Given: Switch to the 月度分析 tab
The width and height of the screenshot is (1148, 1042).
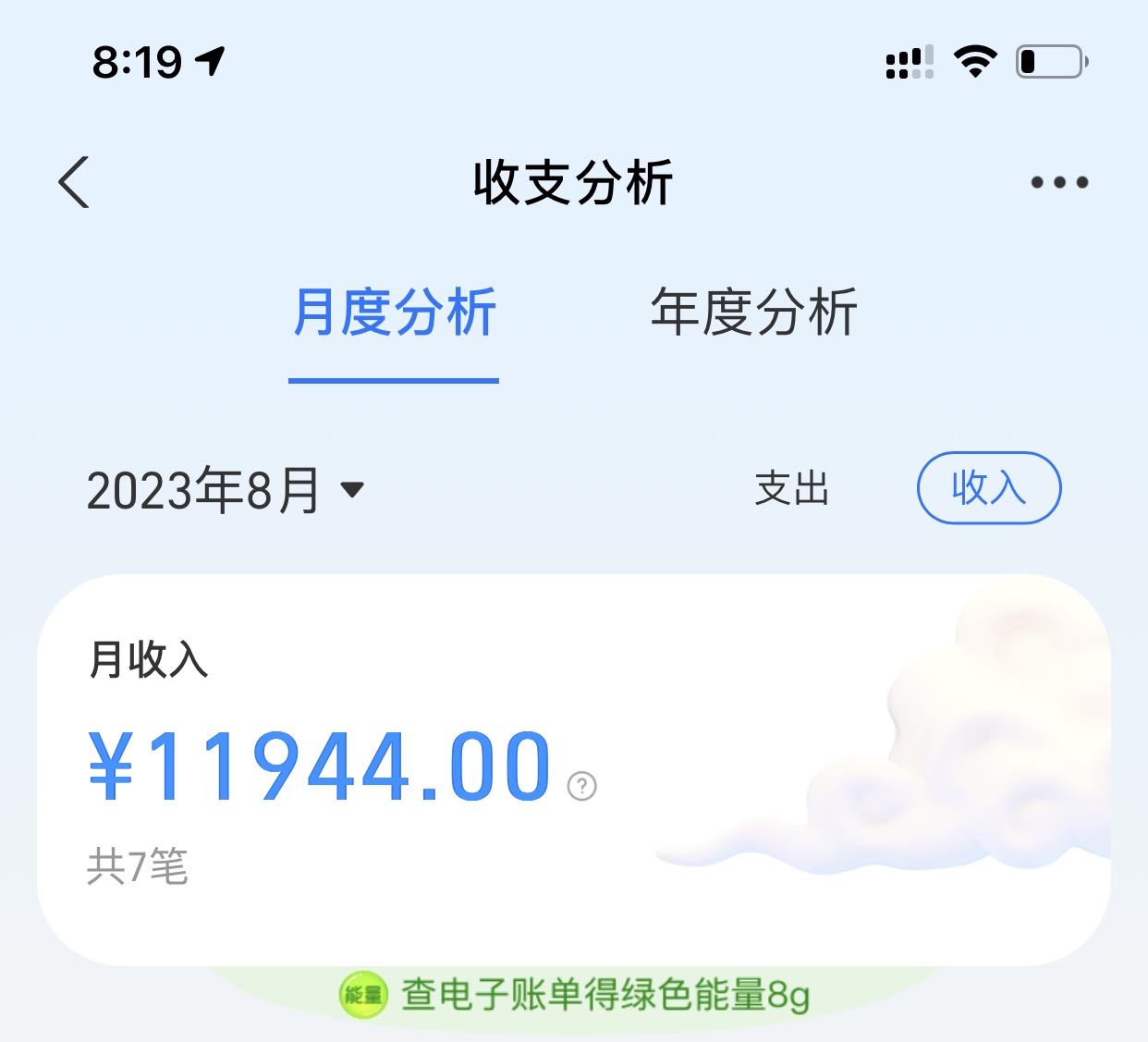Looking at the screenshot, I should click(x=395, y=313).
